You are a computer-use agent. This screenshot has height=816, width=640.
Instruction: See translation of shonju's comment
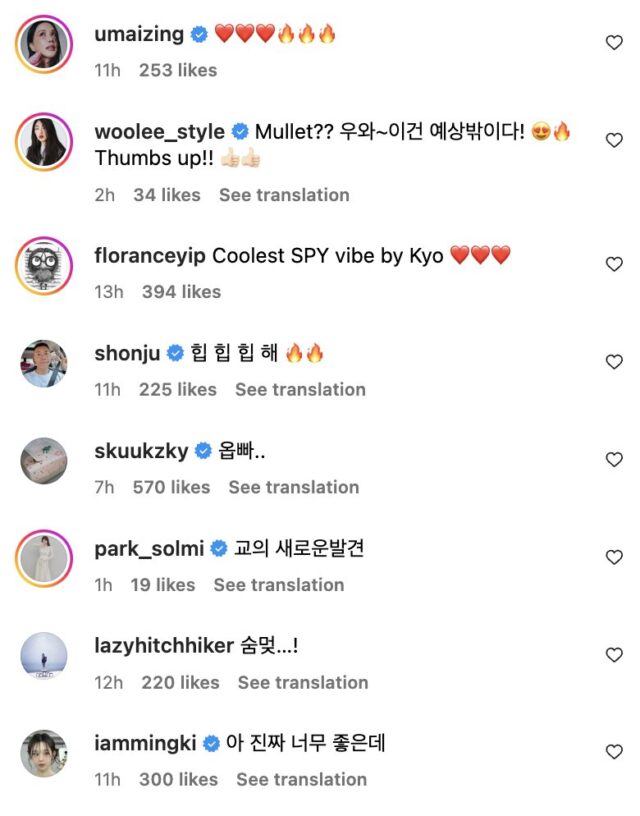tap(300, 389)
